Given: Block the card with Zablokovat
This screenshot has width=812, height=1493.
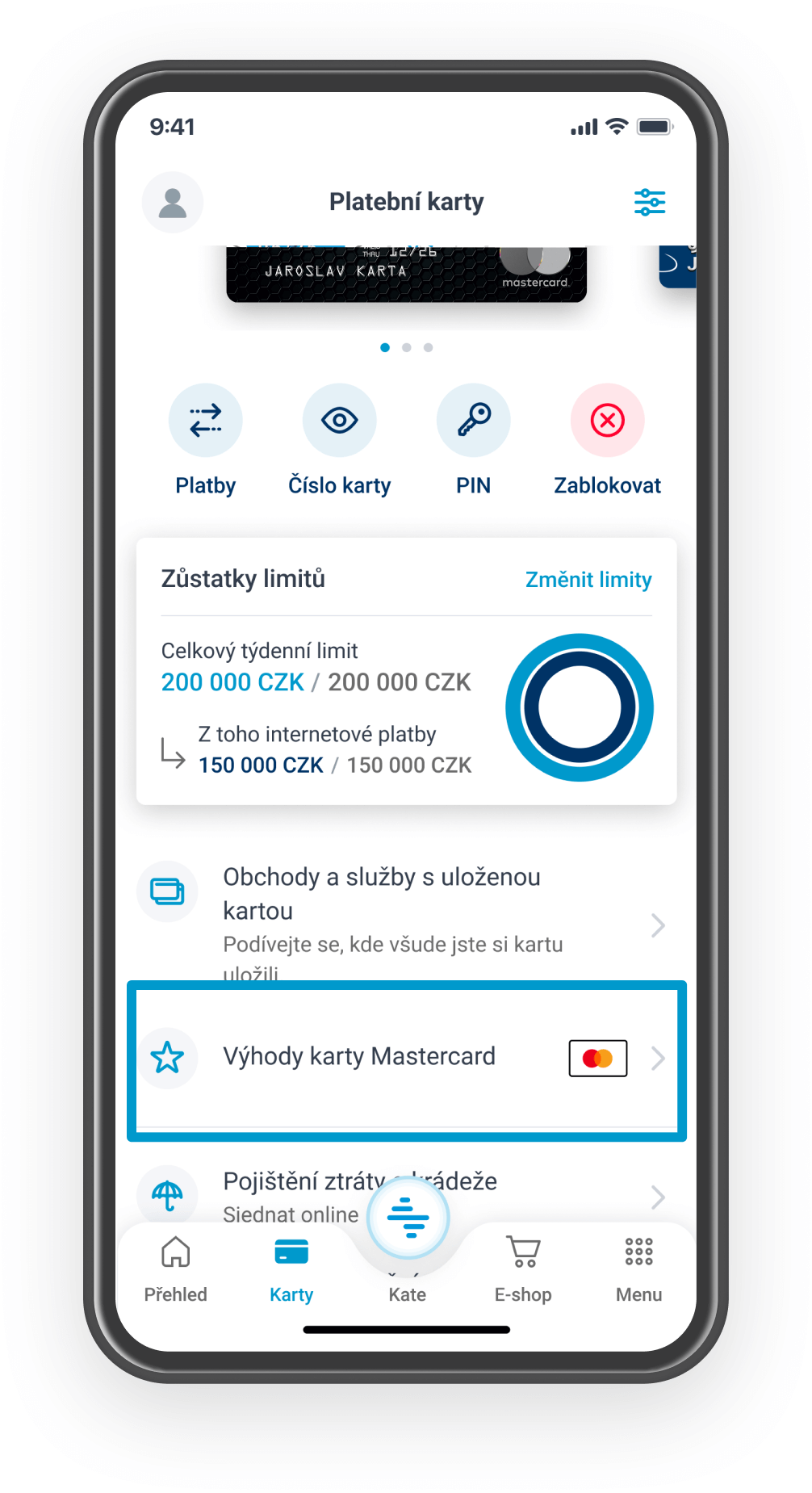Looking at the screenshot, I should tap(607, 440).
